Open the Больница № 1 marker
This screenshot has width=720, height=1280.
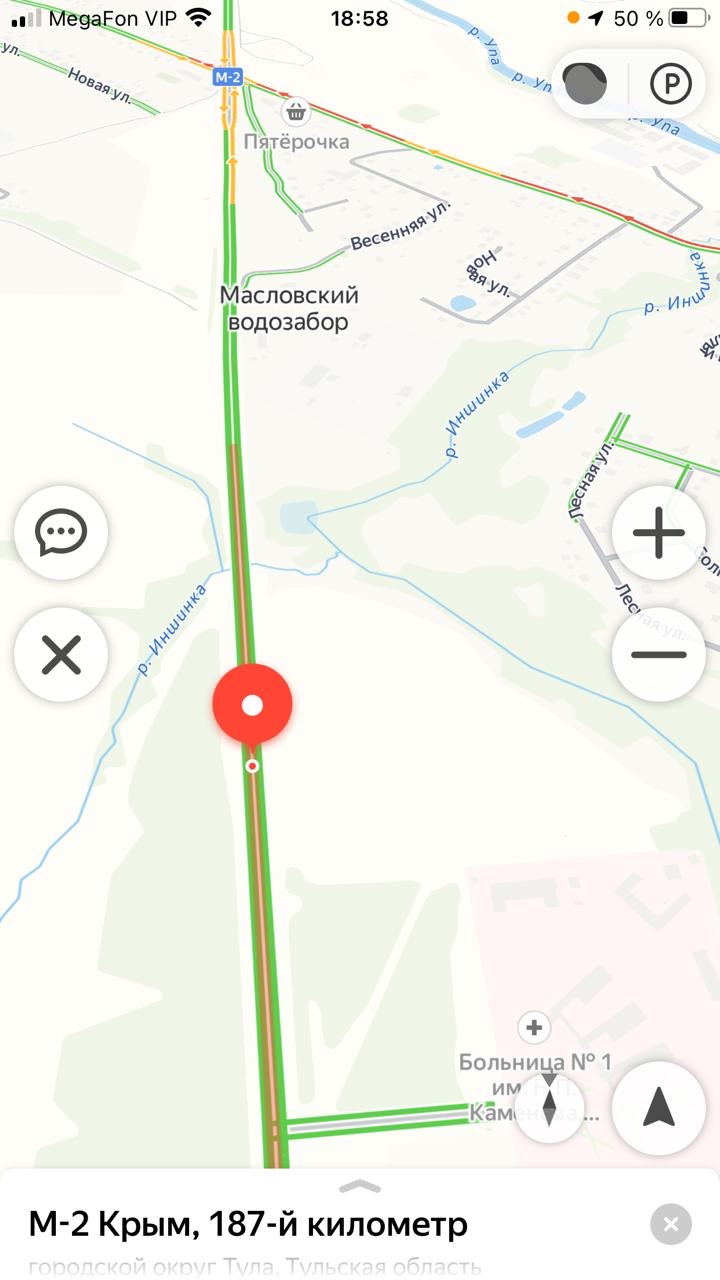pyautogui.click(x=534, y=1028)
